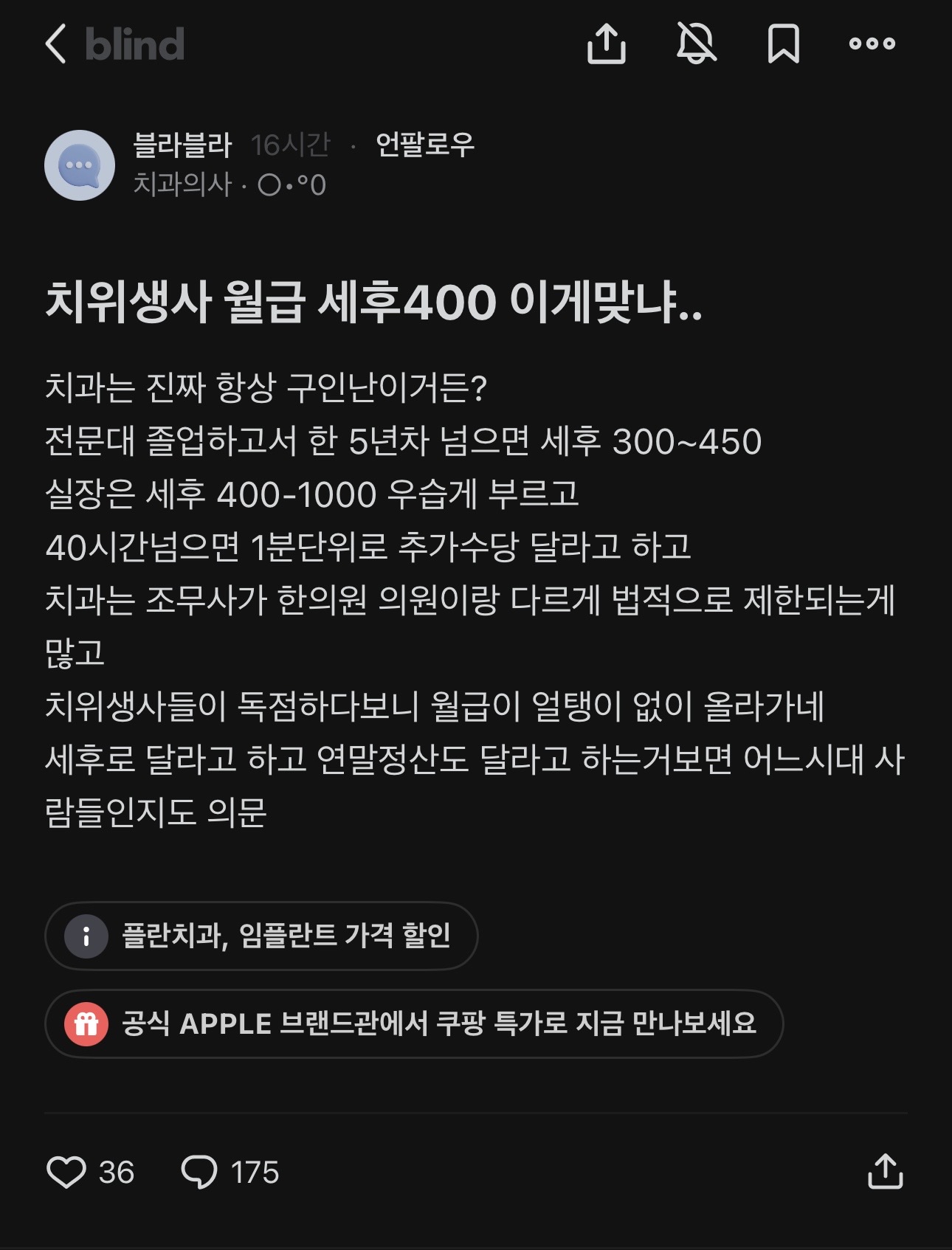Open the 플란치과 임플란트 가격 할인 chip
Image resolution: width=952 pixels, height=1250 pixels.
click(261, 936)
